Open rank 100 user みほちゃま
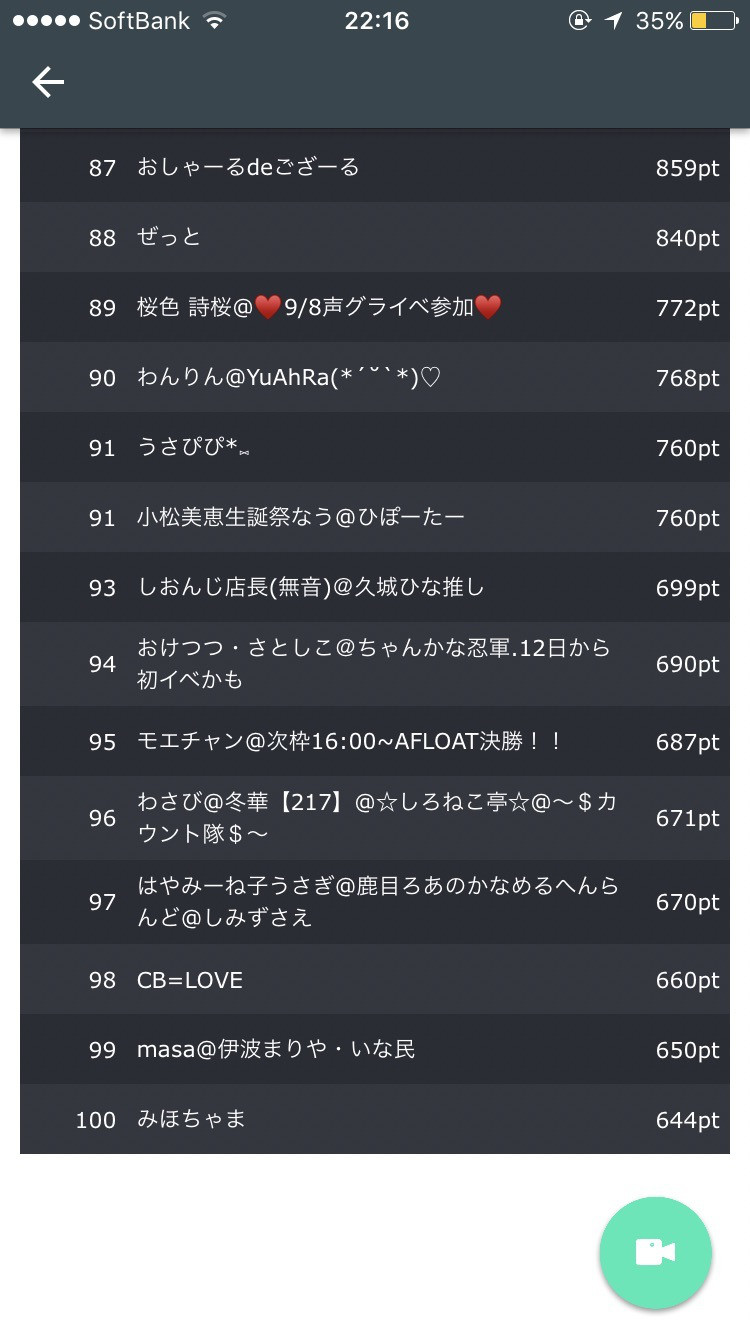The image size is (750, 1334). pos(375,1119)
